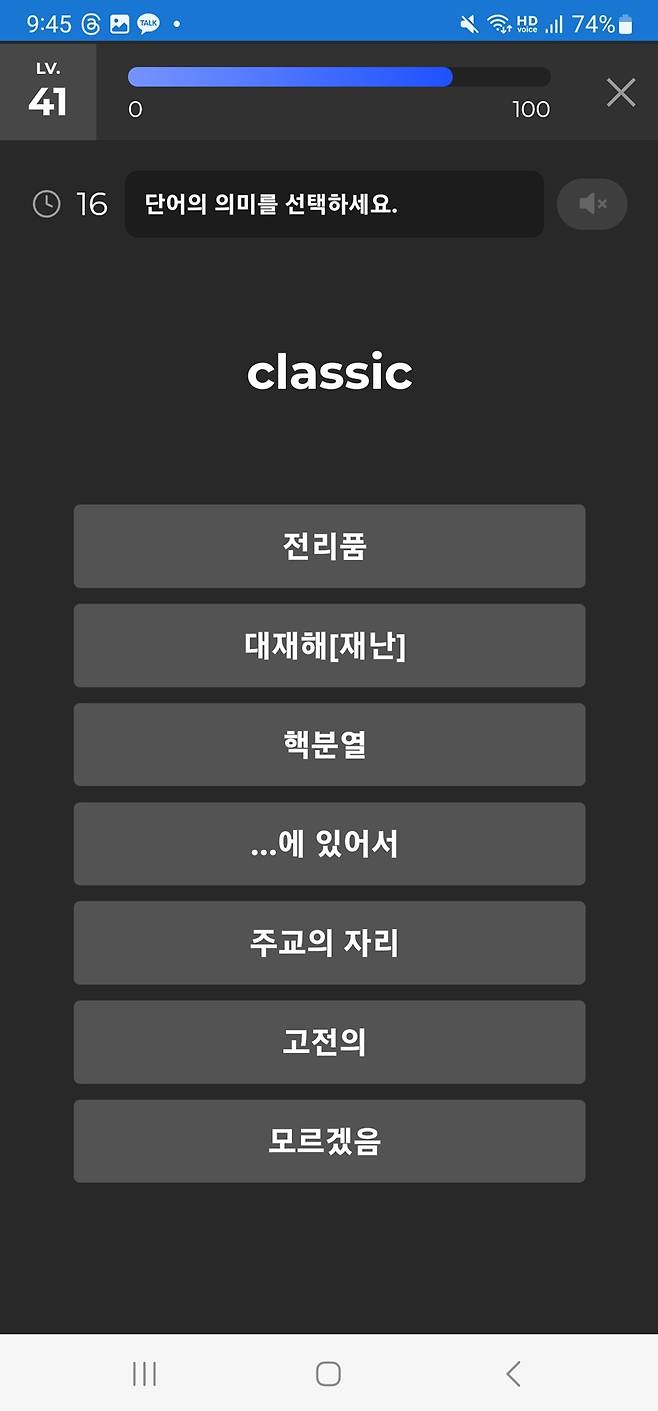658x1411 pixels.
Task: Close the quiz with the X icon
Action: (621, 93)
